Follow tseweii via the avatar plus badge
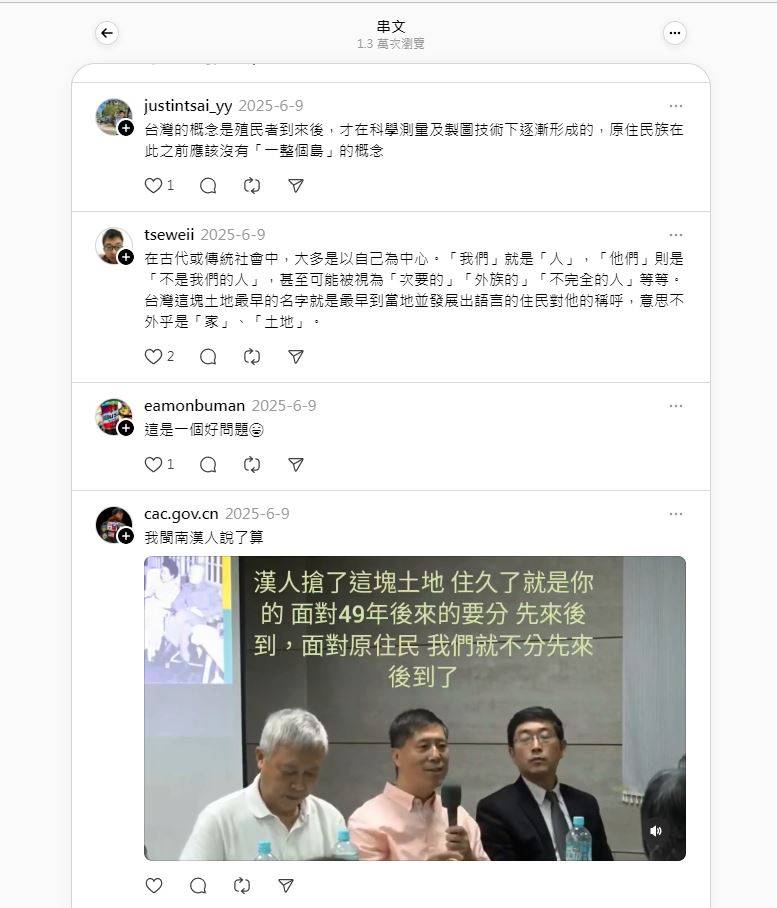Image resolution: width=777 pixels, height=908 pixels. 126,257
